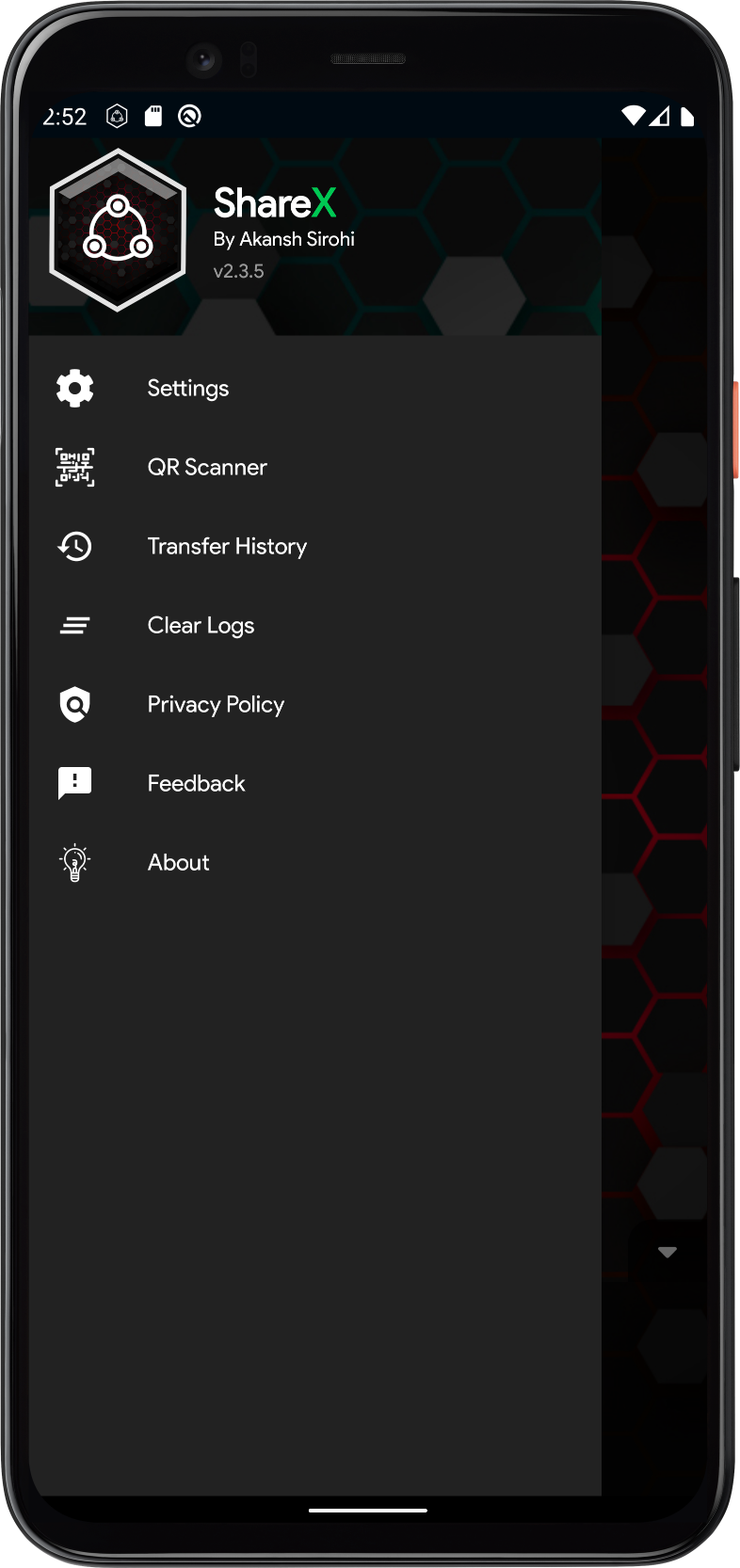Image resolution: width=740 pixels, height=1568 pixels.
Task: Open the About page
Action: point(178,863)
